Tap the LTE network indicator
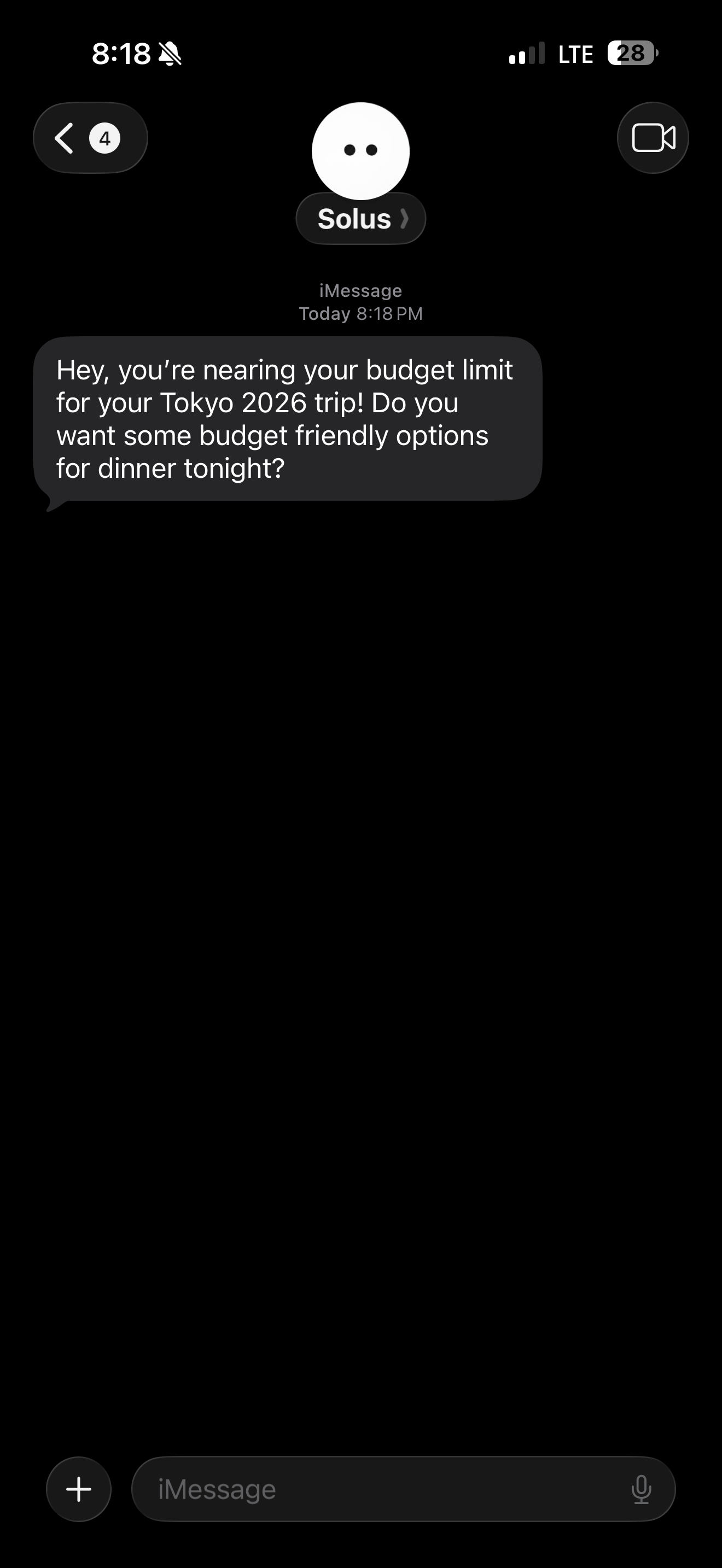This screenshot has height=1568, width=722. 575,54
